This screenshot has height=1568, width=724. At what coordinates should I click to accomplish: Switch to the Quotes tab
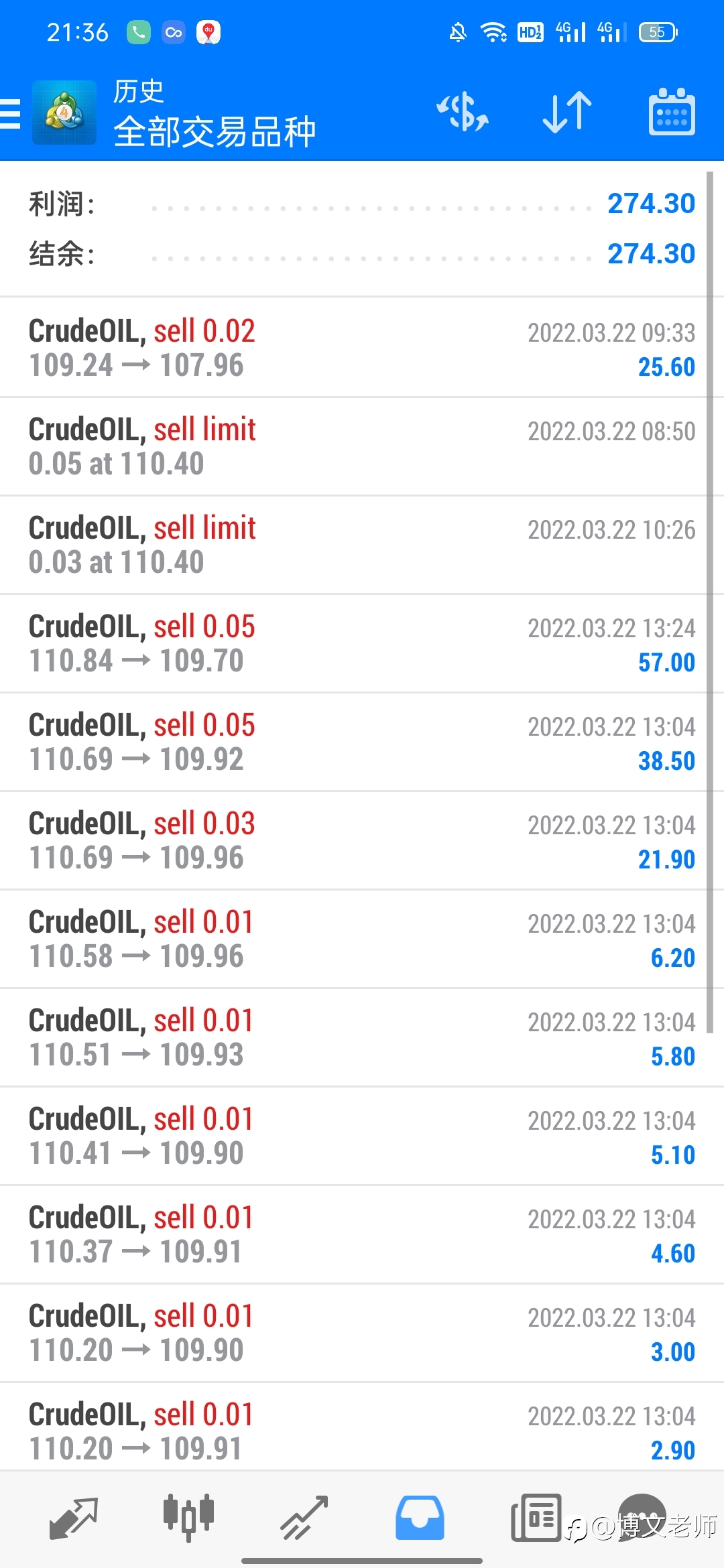pyautogui.click(x=74, y=1518)
